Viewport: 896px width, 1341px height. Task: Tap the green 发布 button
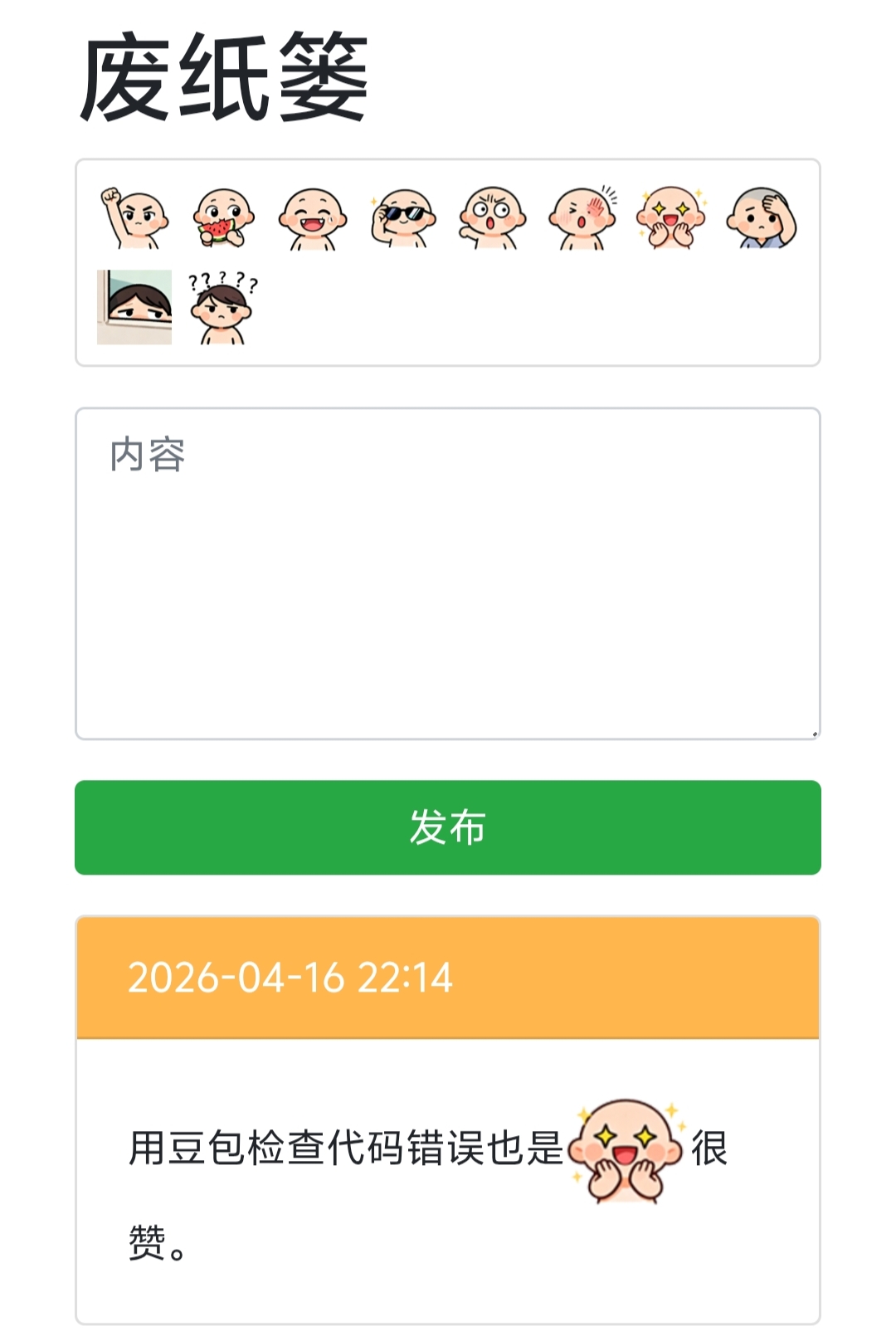pos(448,827)
